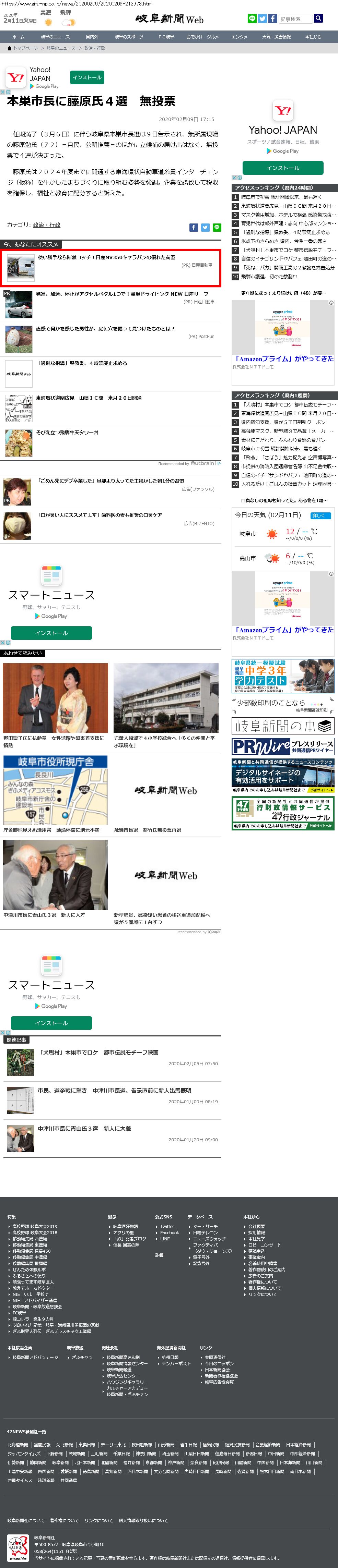Select トップページ in the breadcrumb

pos(26,48)
